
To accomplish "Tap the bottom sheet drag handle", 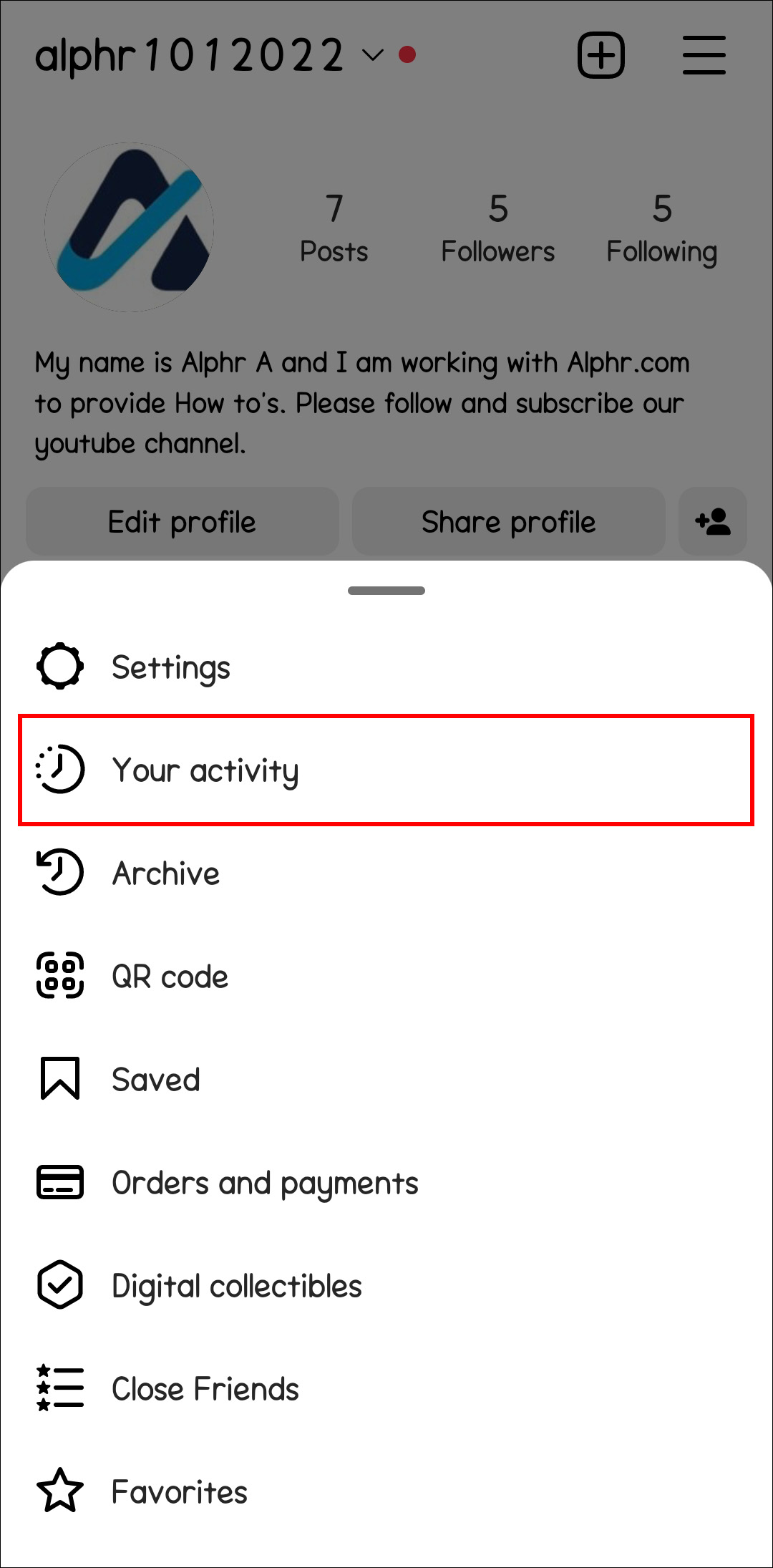I will [x=386, y=591].
